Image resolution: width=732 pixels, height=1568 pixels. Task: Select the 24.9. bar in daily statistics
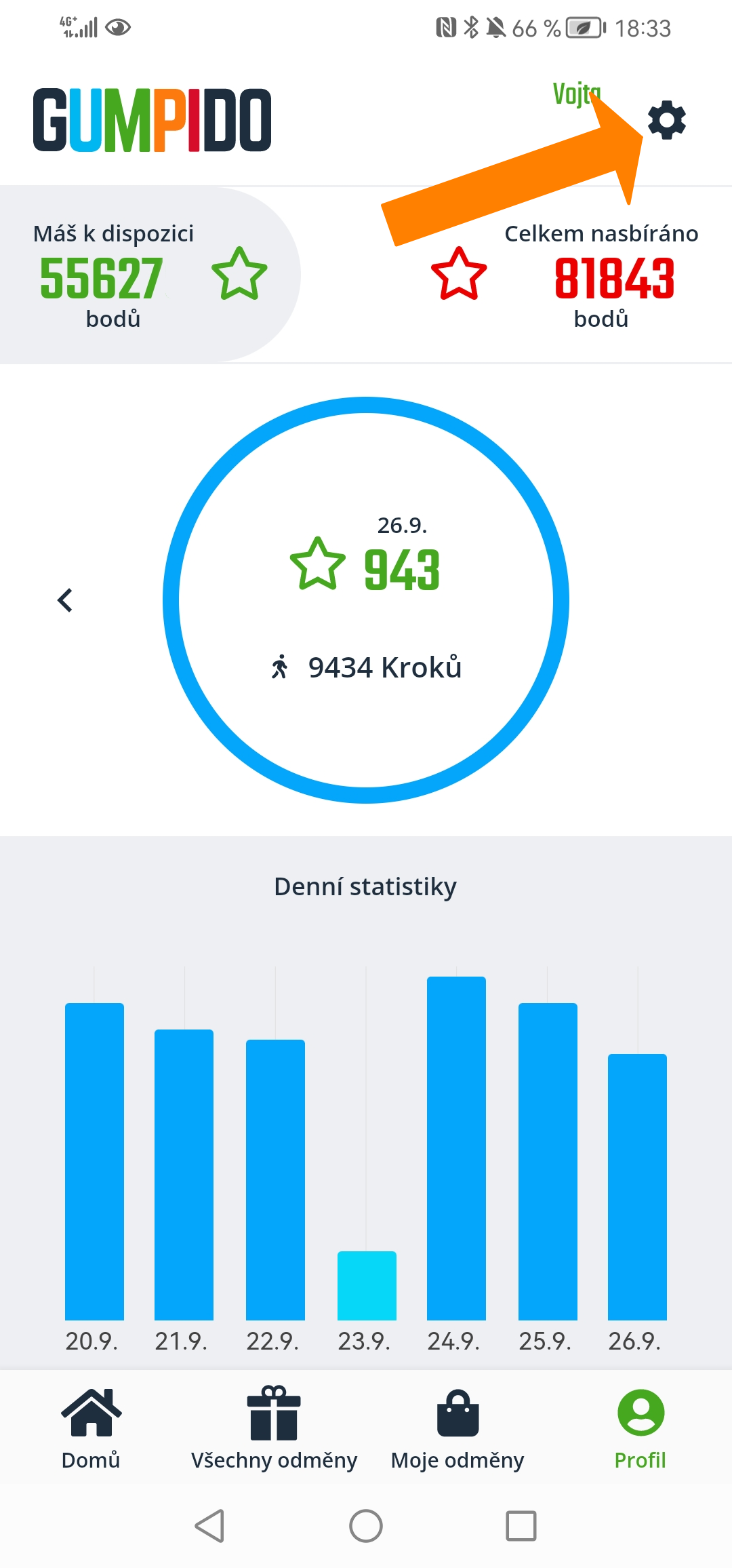coord(456,1148)
